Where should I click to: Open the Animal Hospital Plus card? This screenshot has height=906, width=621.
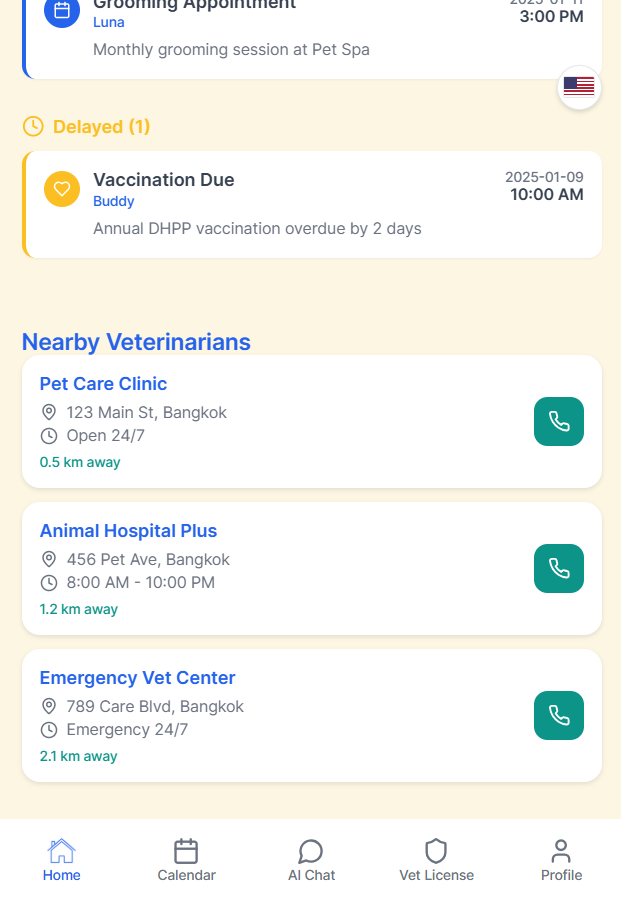coord(312,569)
